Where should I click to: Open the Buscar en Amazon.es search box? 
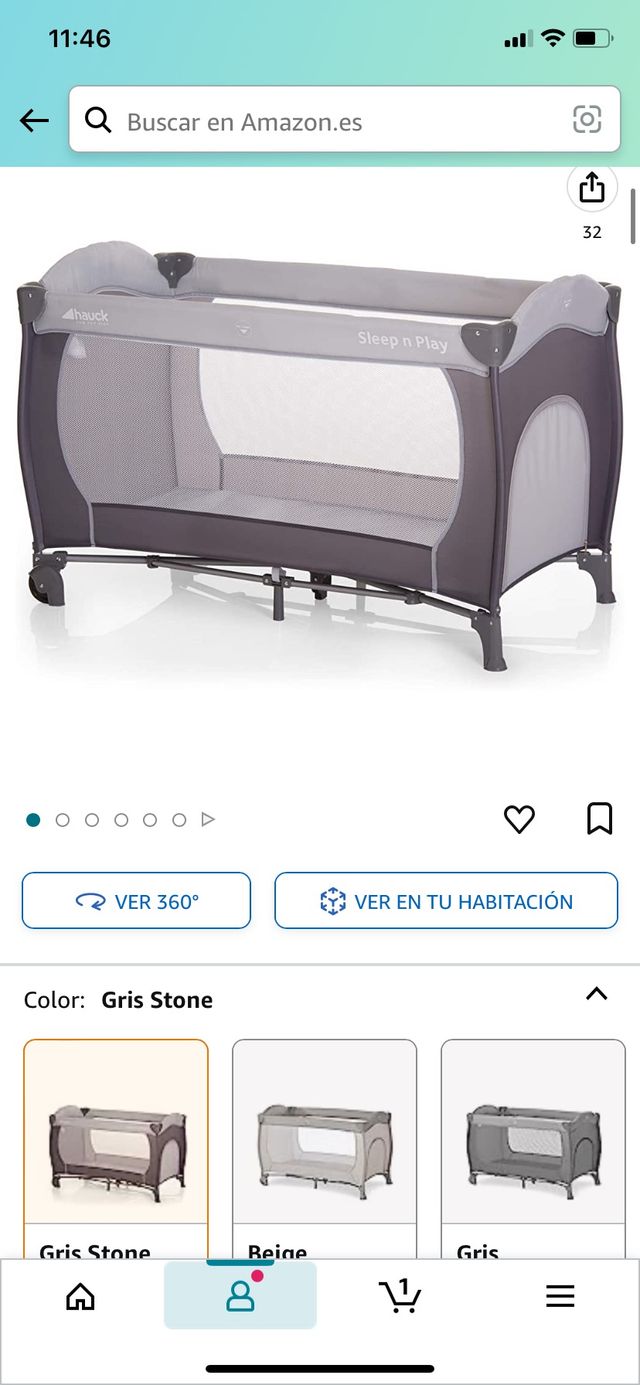pyautogui.click(x=330, y=121)
